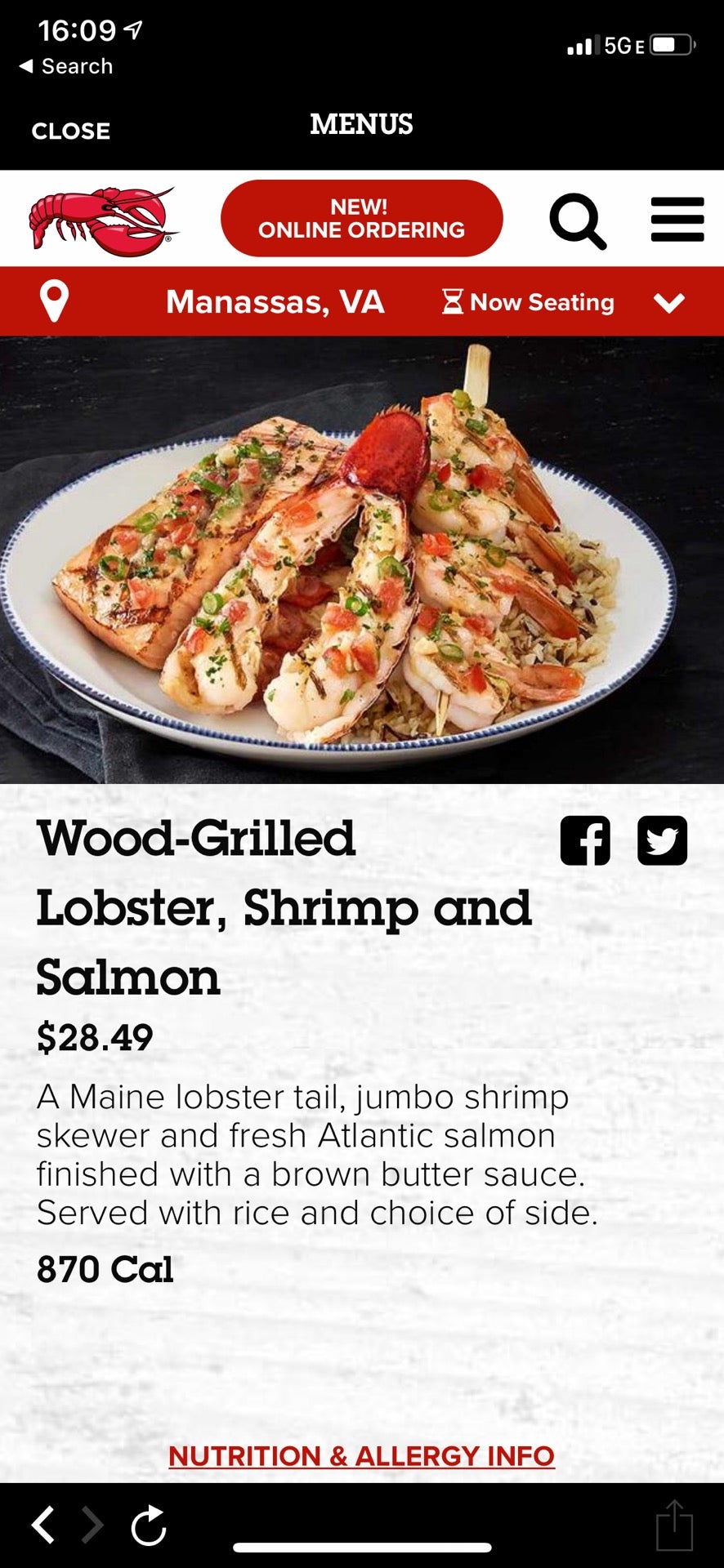Return to Search app via back link
724x1568 pixels.
[x=66, y=66]
